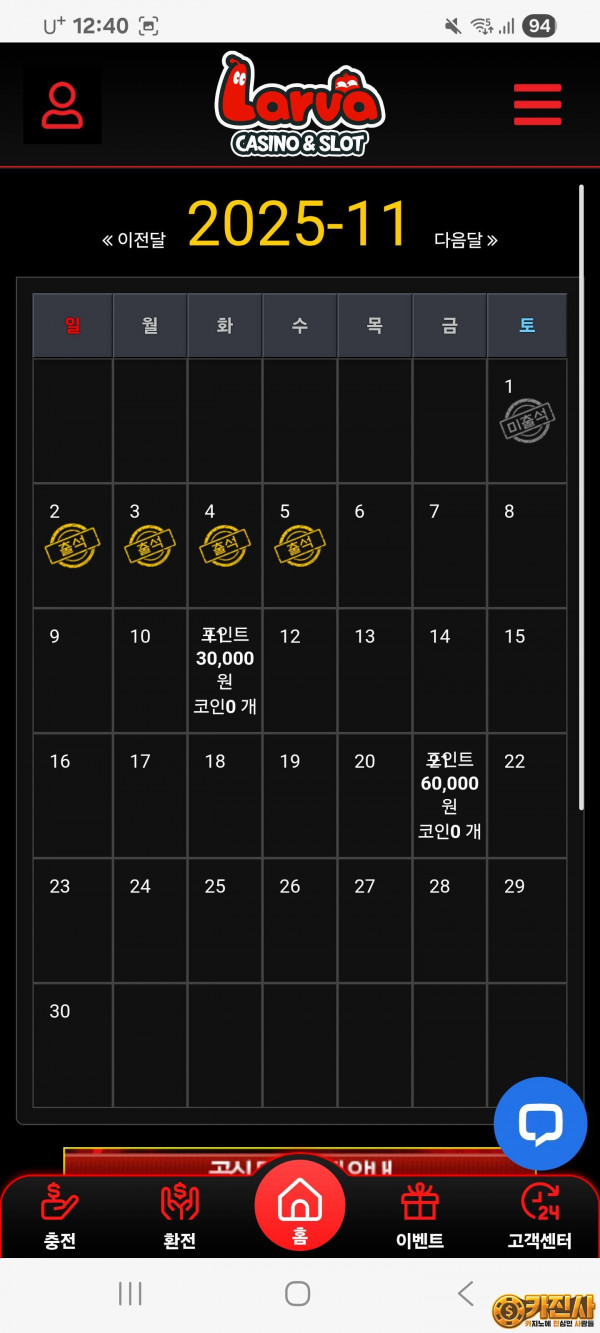Viewport: 600px width, 1333px height.
Task: Go to next month (다음달)
Action: point(465,240)
